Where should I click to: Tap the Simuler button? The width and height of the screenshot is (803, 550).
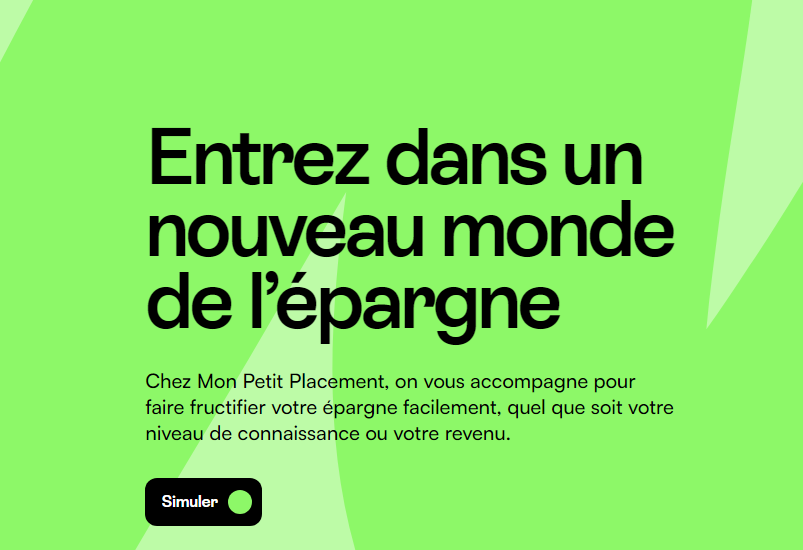pos(203,502)
